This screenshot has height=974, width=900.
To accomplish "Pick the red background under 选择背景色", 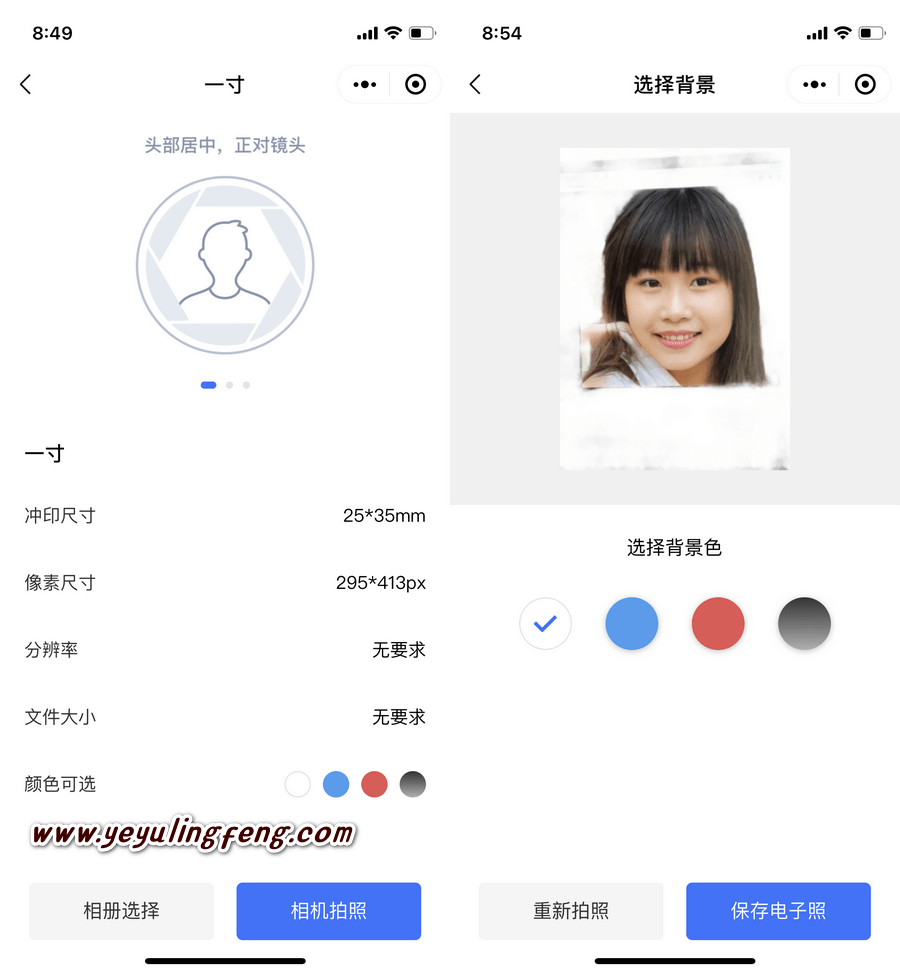I will click(718, 624).
